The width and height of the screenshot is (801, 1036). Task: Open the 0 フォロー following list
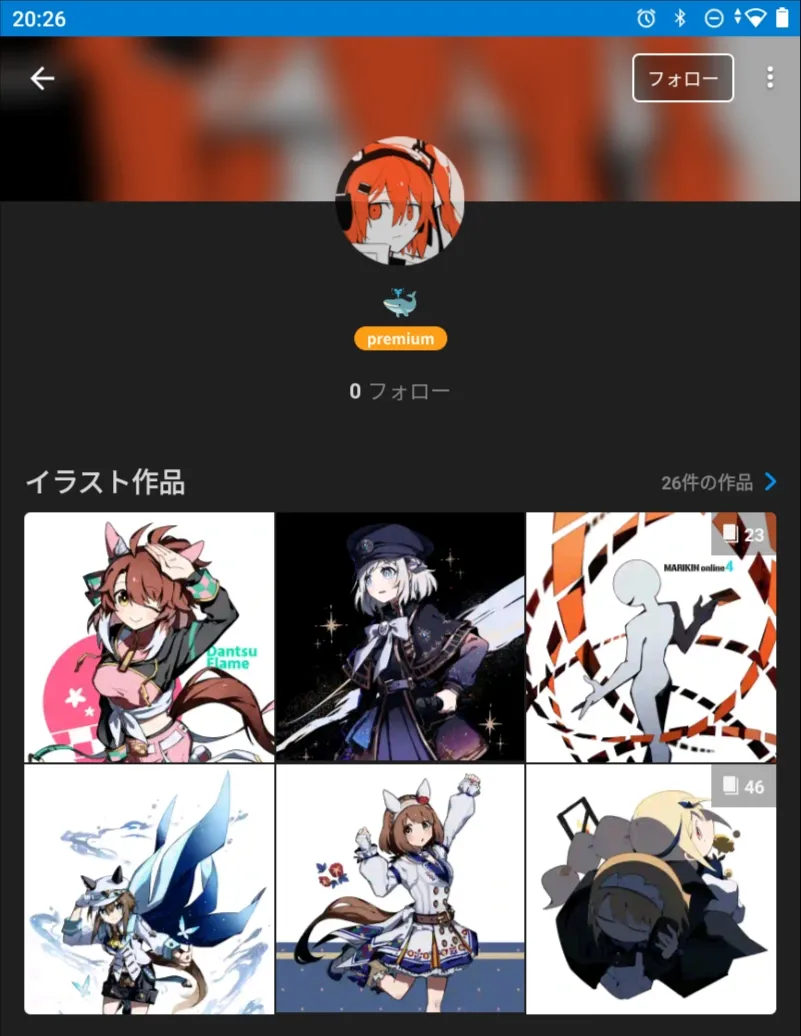tap(400, 391)
